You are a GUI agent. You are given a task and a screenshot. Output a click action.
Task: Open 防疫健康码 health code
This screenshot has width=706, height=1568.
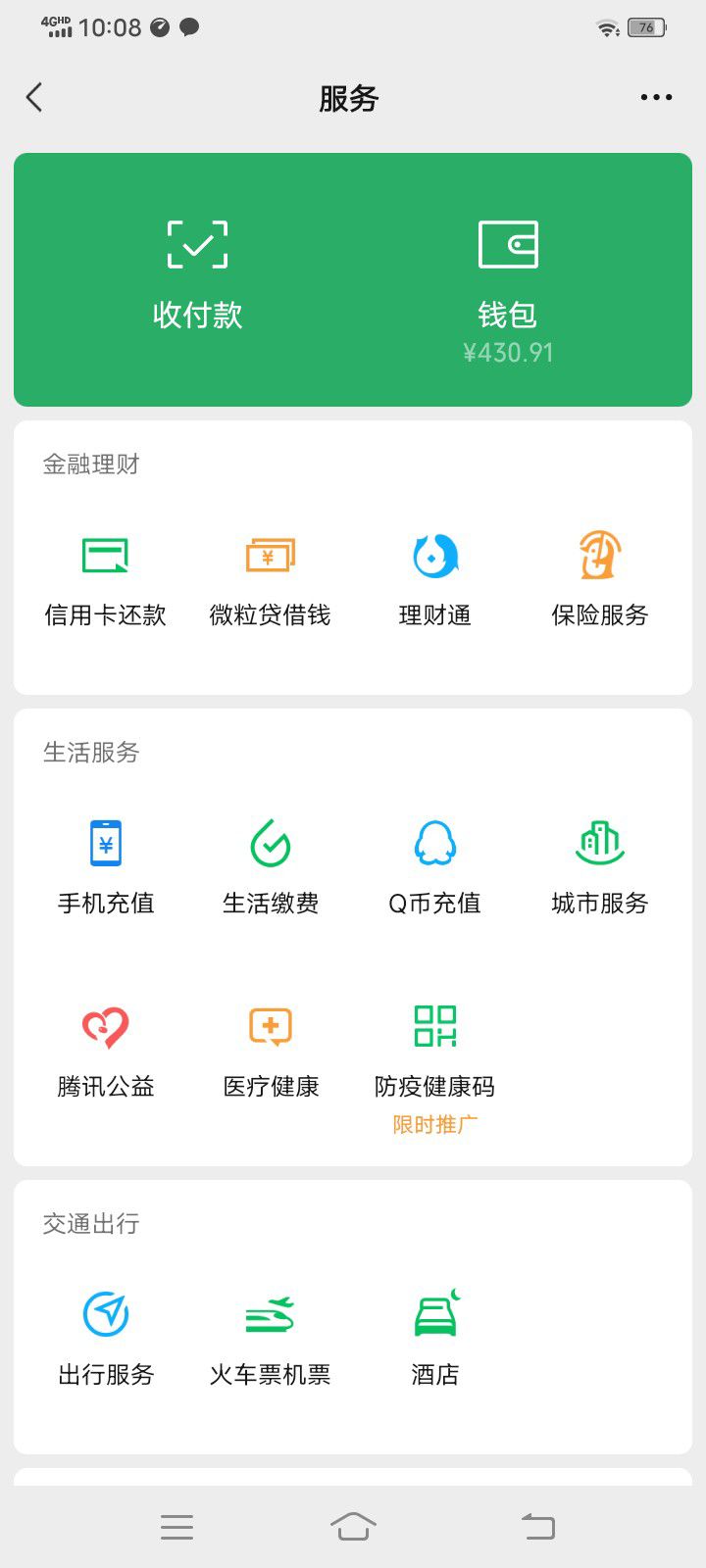pos(435,1050)
